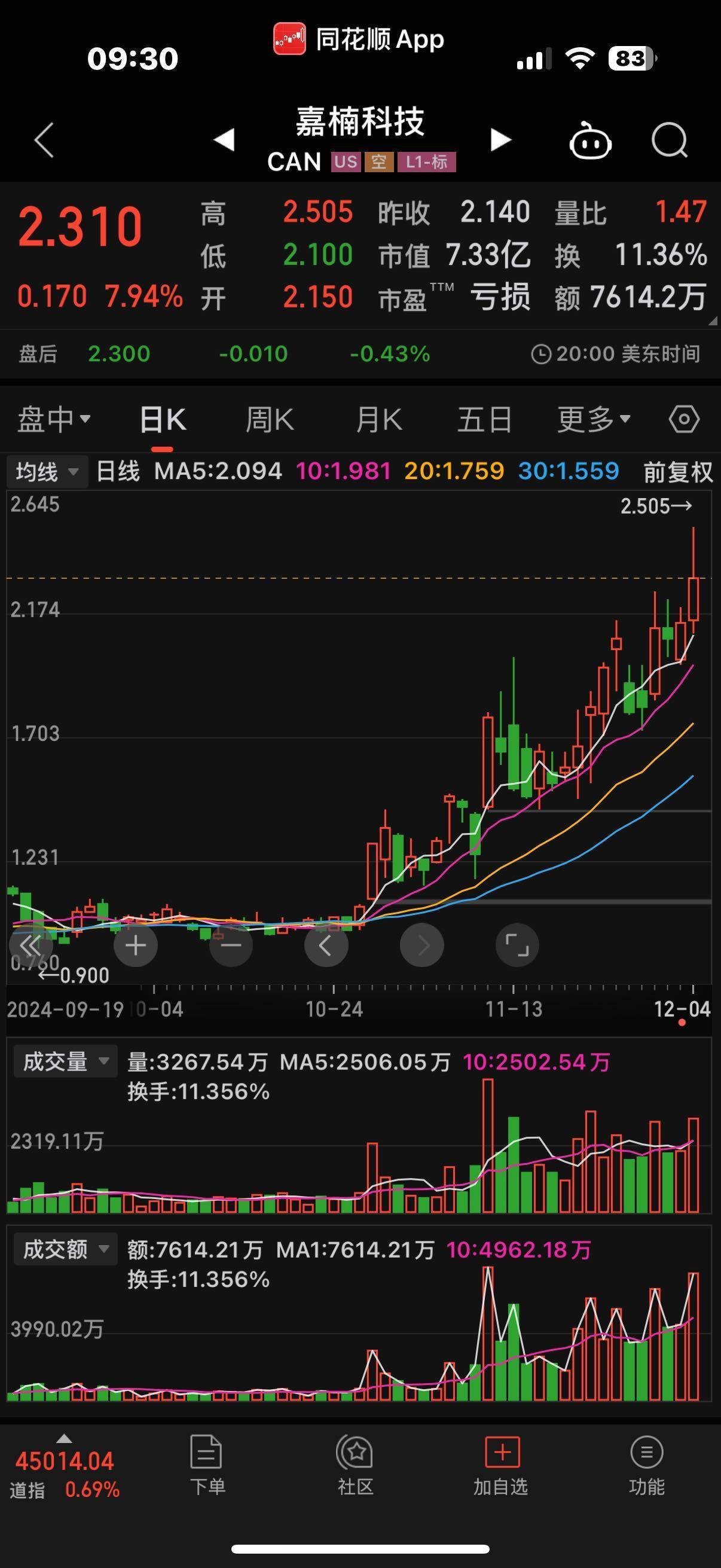721x1568 pixels.
Task: Toggle 前复权 price adjustment mode
Action: click(x=677, y=472)
